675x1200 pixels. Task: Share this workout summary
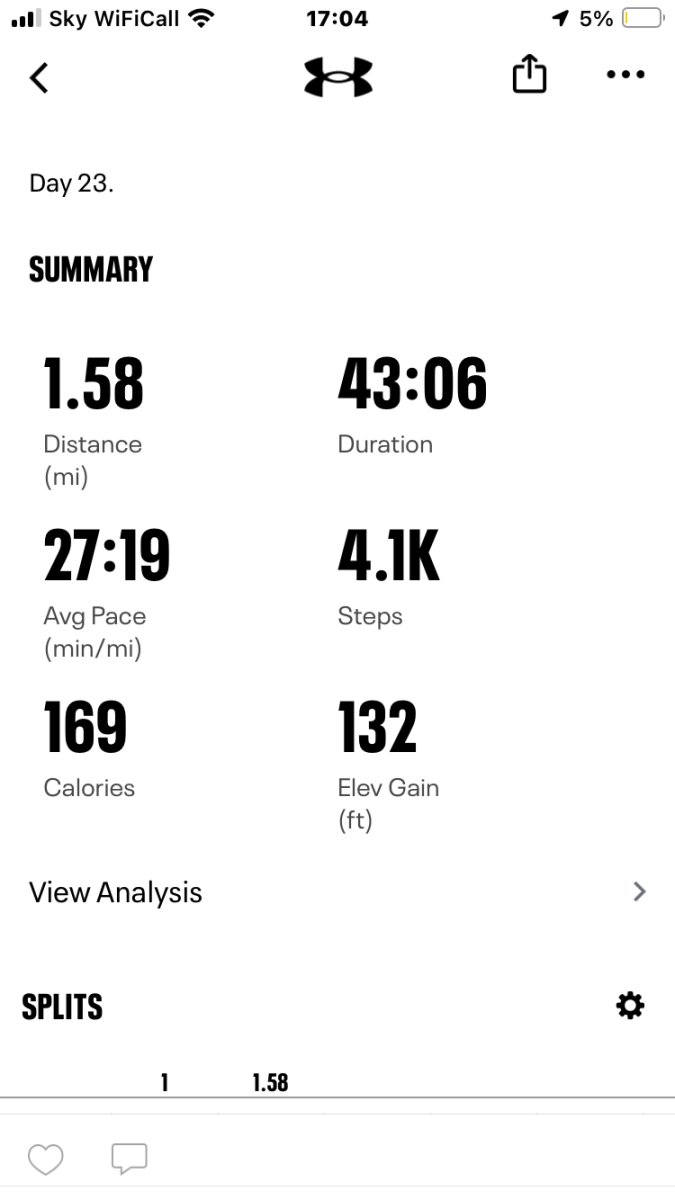(x=529, y=75)
